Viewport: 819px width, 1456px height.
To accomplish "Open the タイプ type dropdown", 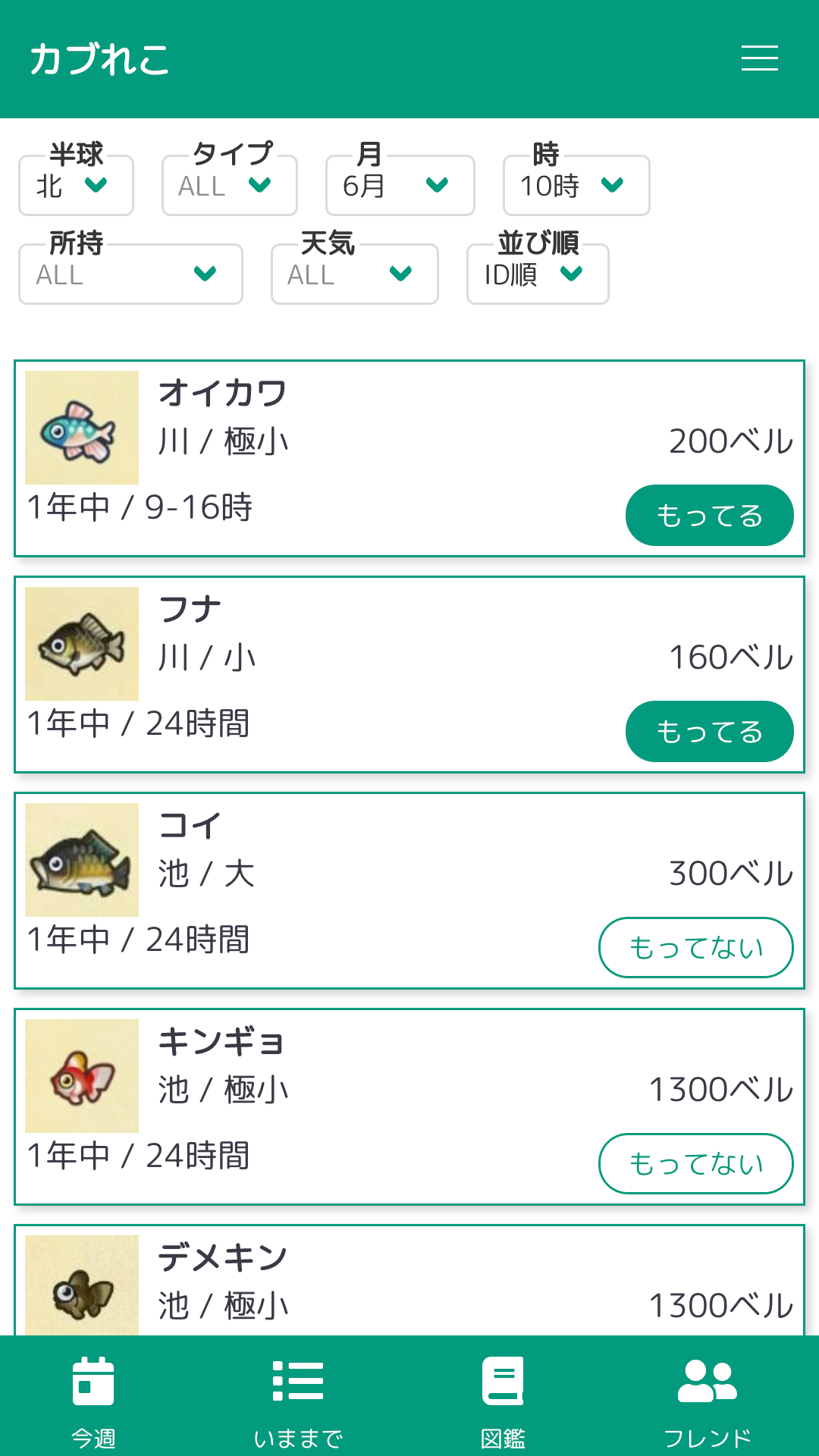I will [x=229, y=186].
